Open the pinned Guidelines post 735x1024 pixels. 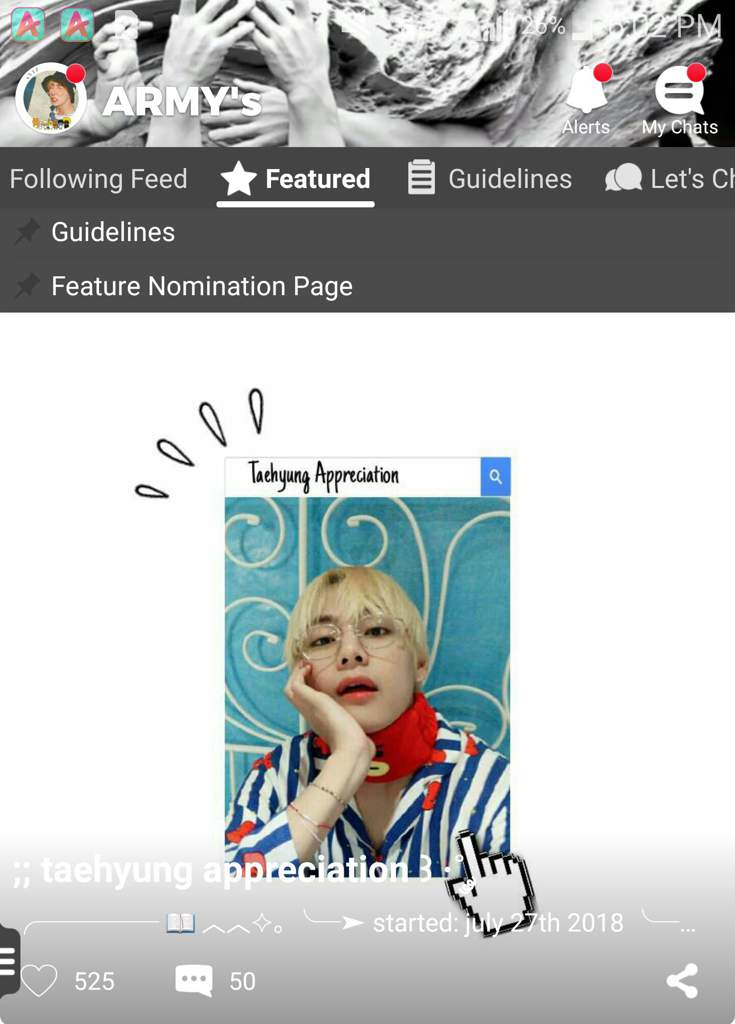pyautogui.click(x=113, y=232)
